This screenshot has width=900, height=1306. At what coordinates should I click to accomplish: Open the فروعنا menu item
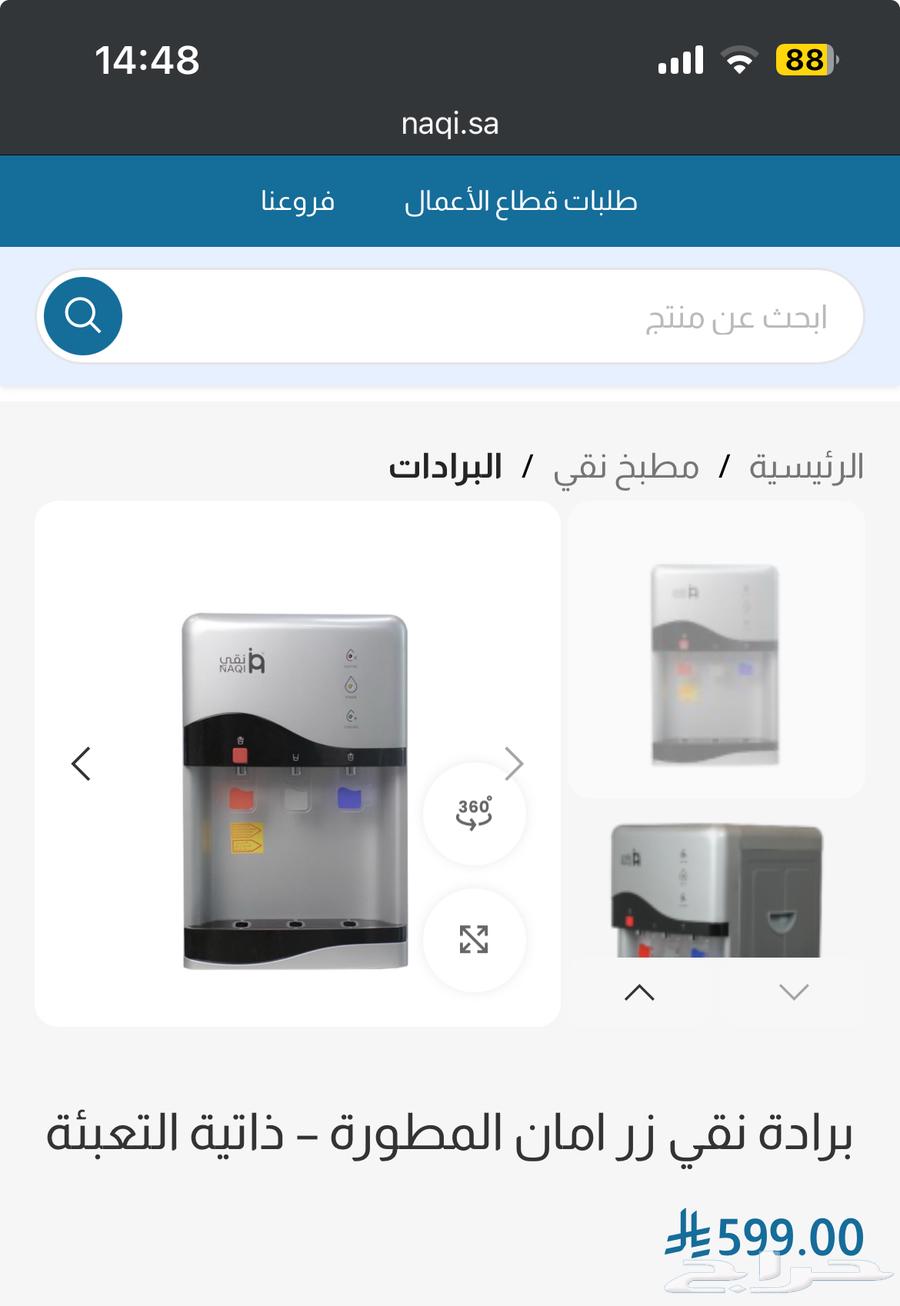pos(296,200)
